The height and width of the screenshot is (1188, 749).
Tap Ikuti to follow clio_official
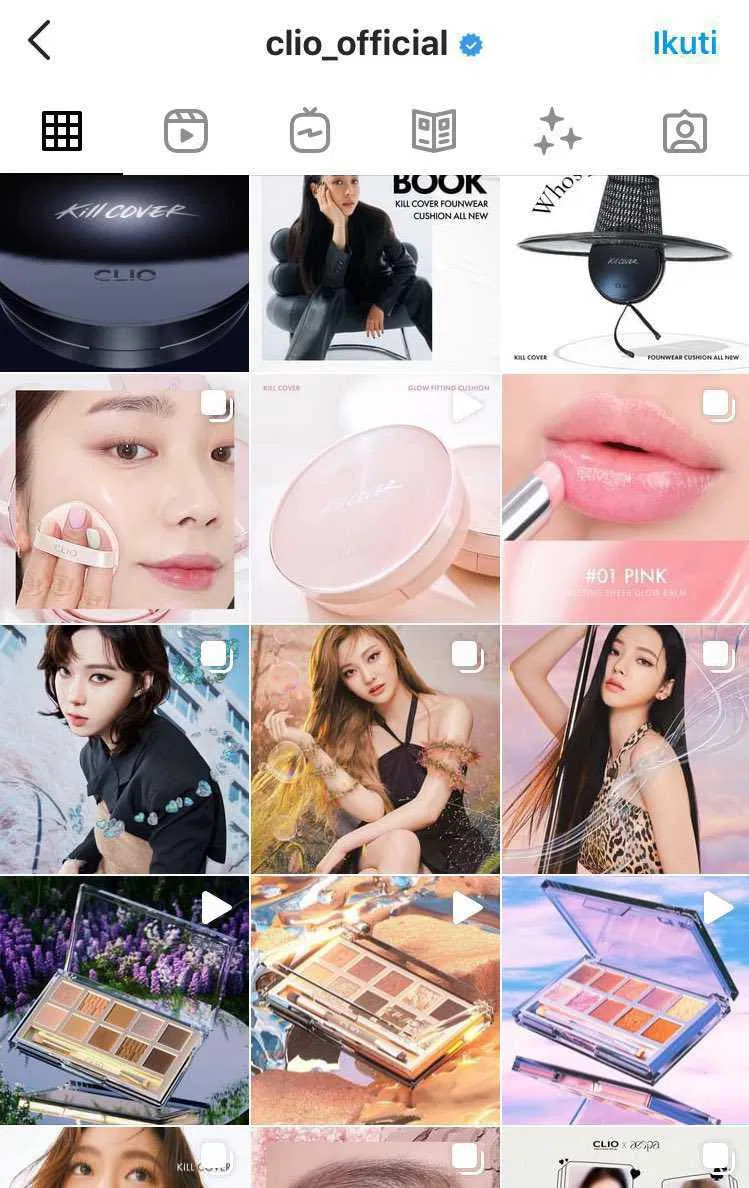tap(685, 43)
